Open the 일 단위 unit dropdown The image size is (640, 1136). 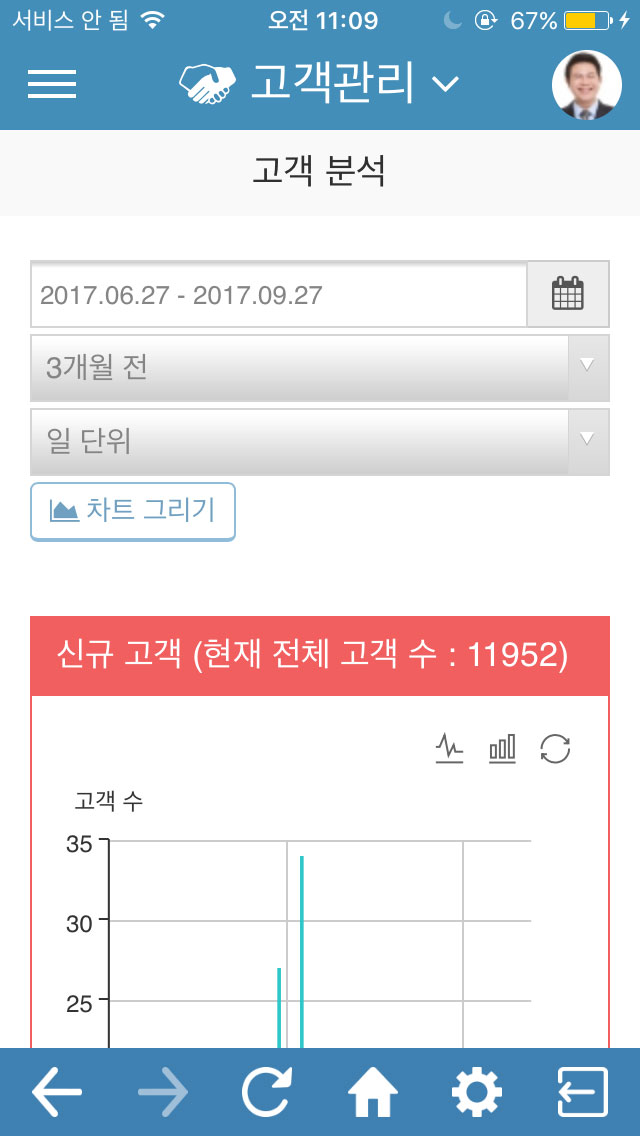320,442
